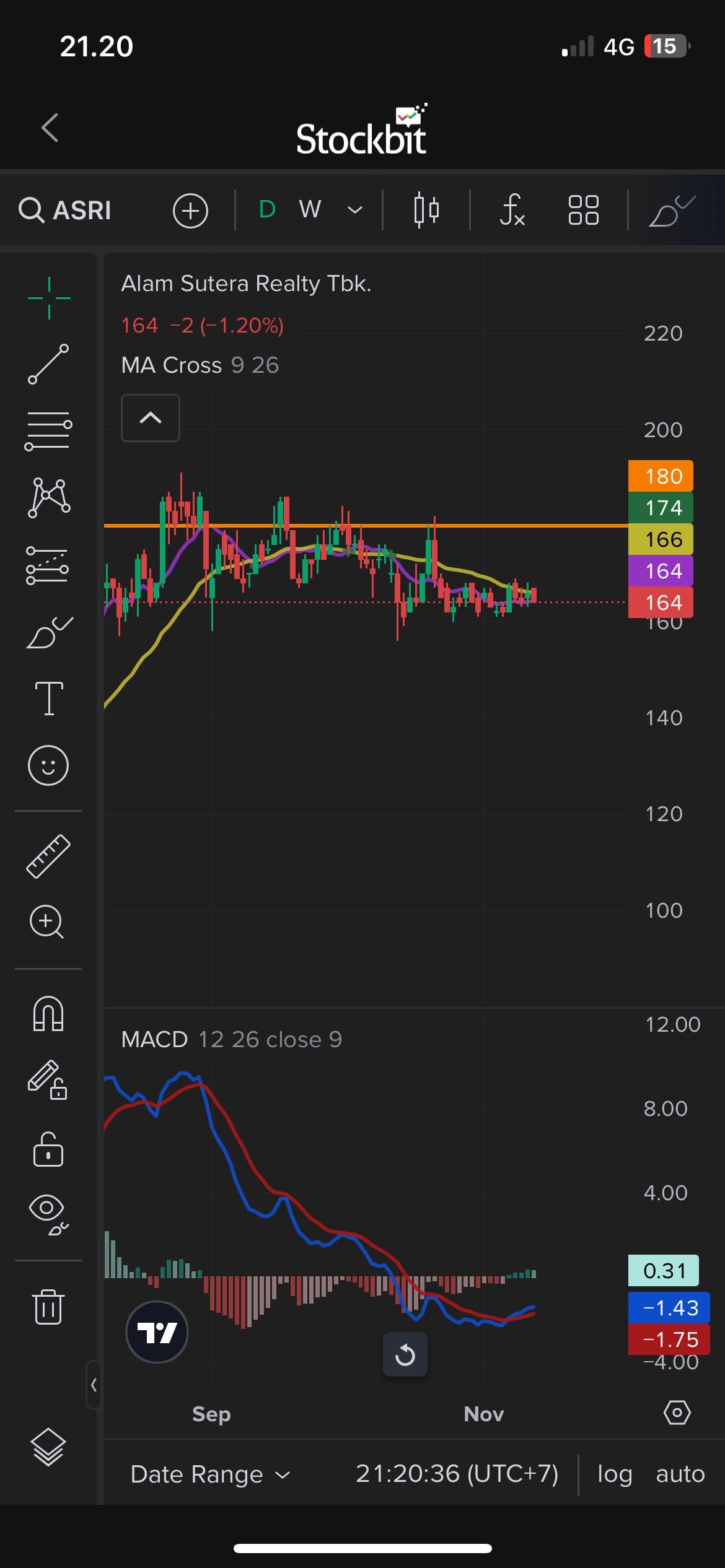Activate the zoom in tool
Image resolution: width=725 pixels, height=1568 pixels.
pos(47,922)
